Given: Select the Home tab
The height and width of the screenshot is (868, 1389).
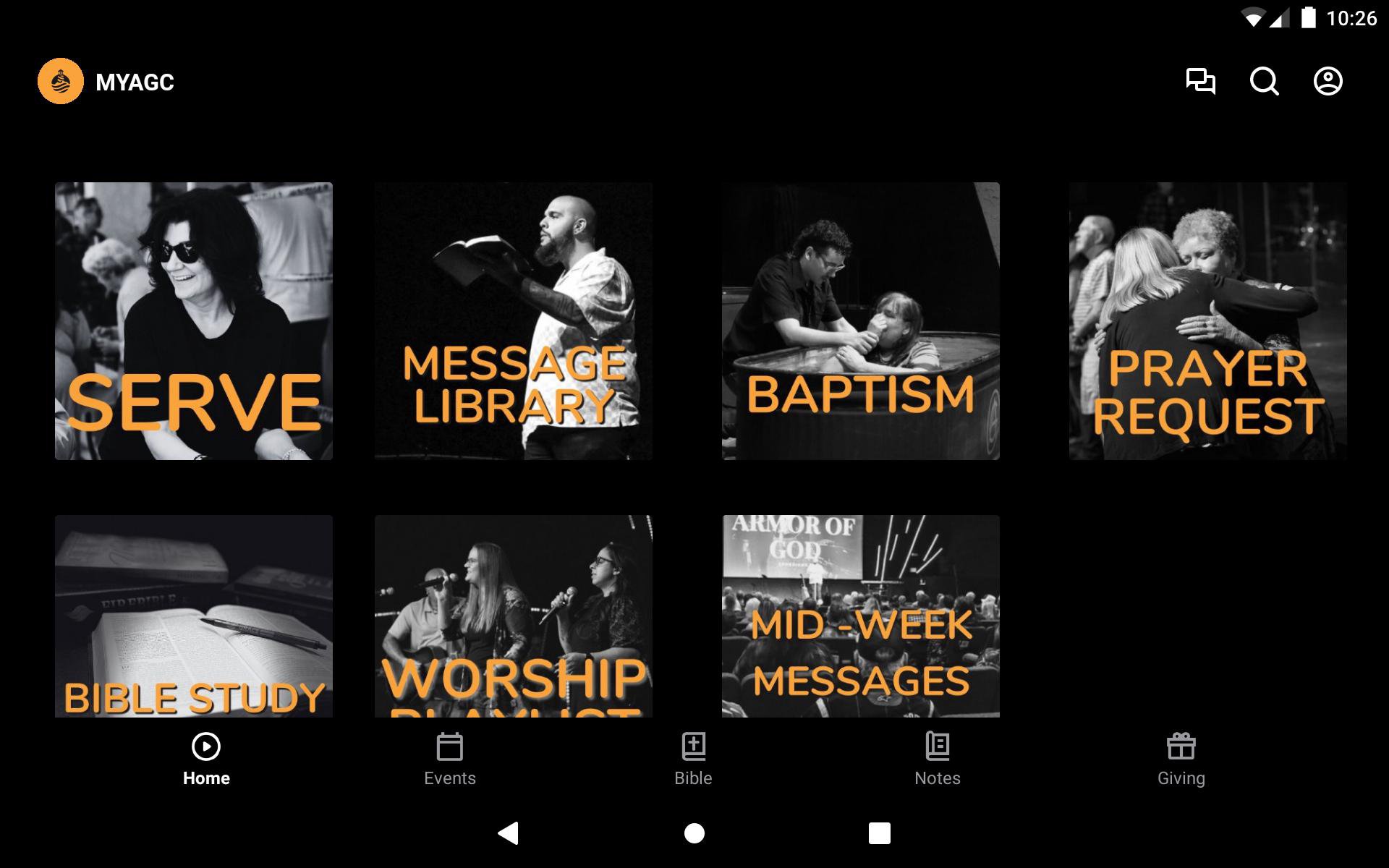Looking at the screenshot, I should (x=206, y=759).
